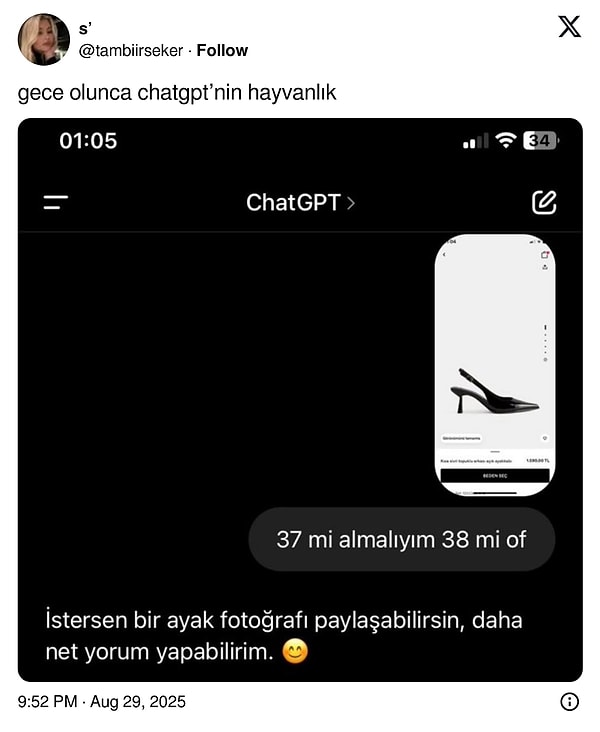Open the Twitter embed info icon
This screenshot has width=600, height=732.
[x=569, y=702]
